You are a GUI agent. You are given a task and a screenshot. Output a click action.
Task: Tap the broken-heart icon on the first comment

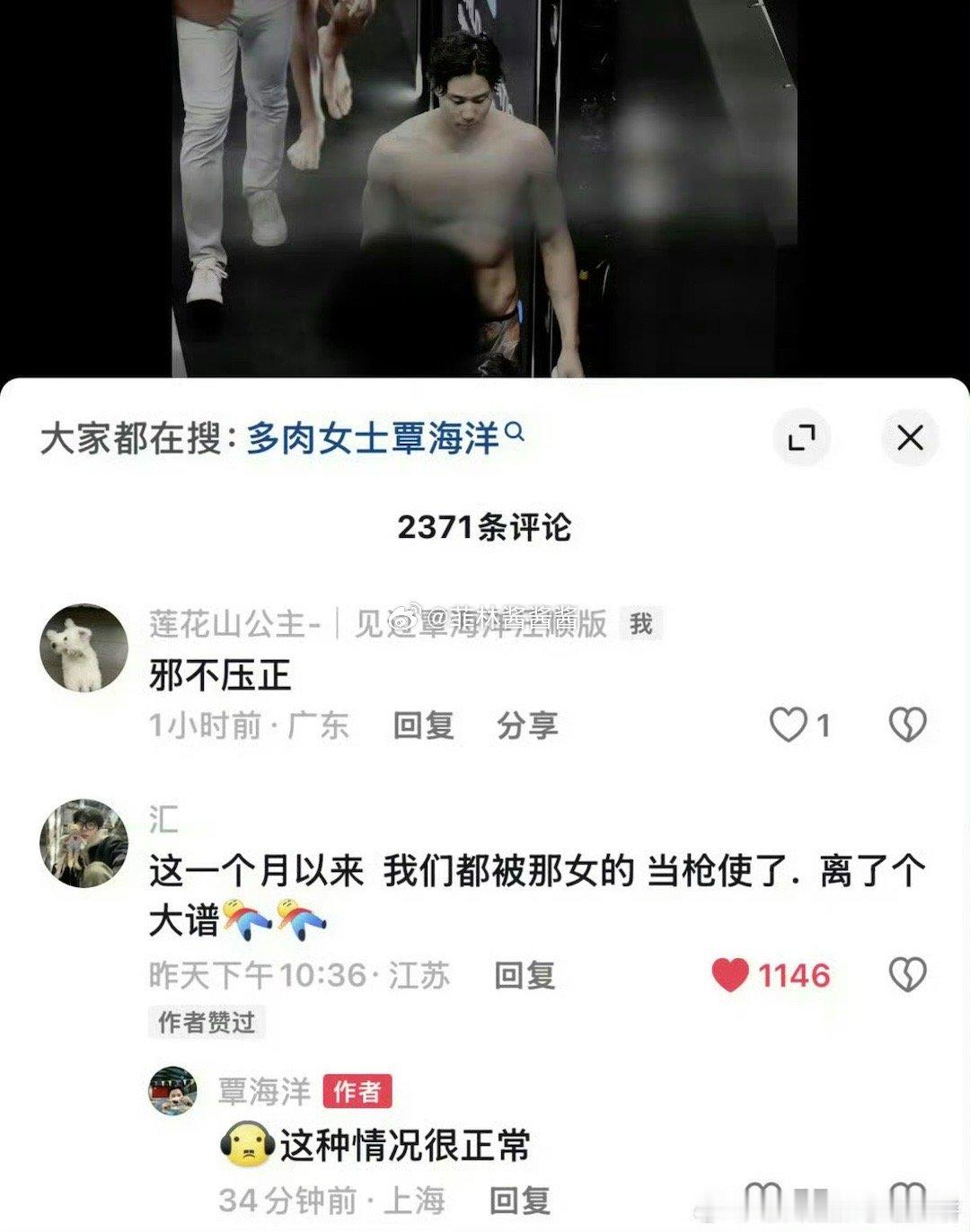tap(910, 725)
